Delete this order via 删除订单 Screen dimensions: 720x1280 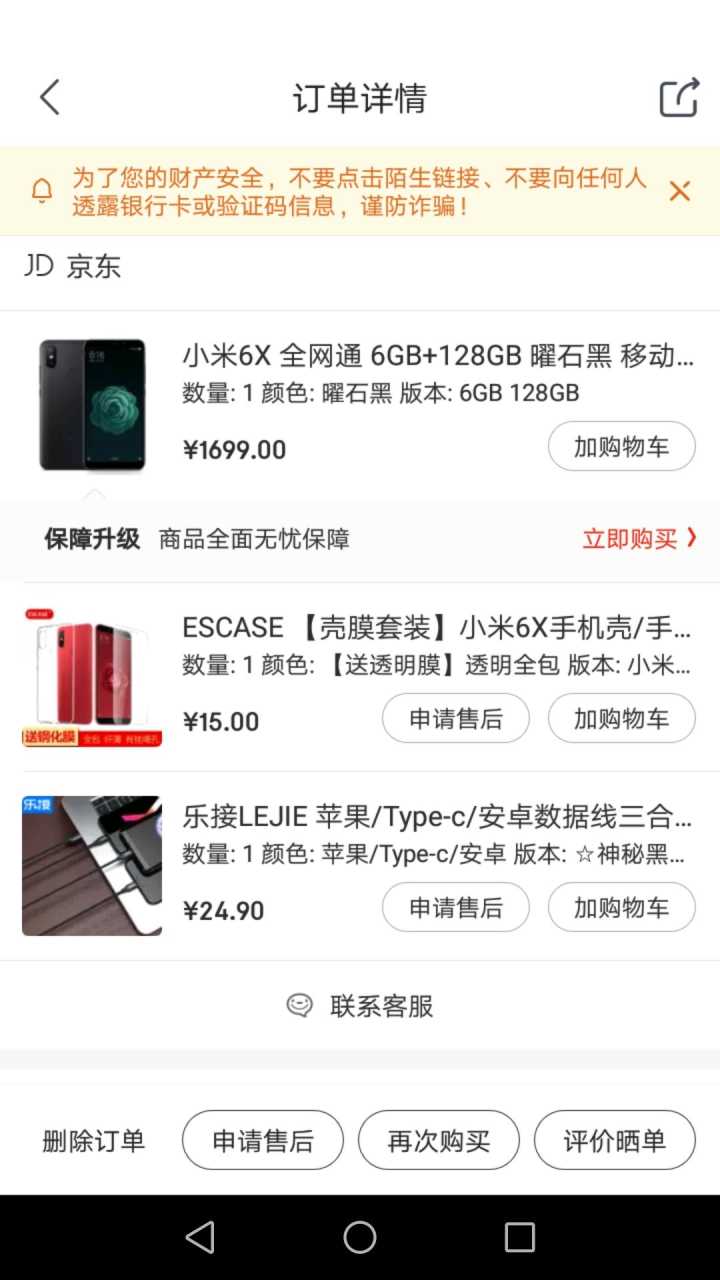(x=94, y=1141)
